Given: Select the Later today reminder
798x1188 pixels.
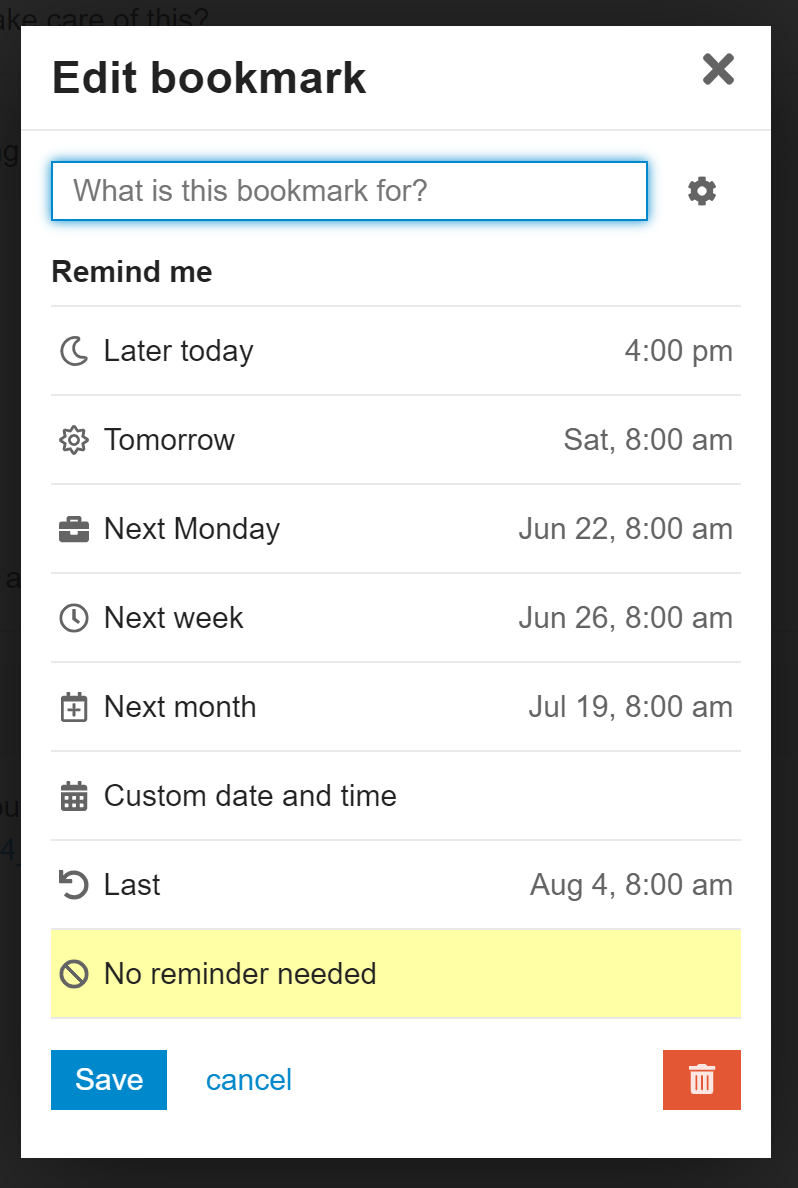Looking at the screenshot, I should click(395, 351).
